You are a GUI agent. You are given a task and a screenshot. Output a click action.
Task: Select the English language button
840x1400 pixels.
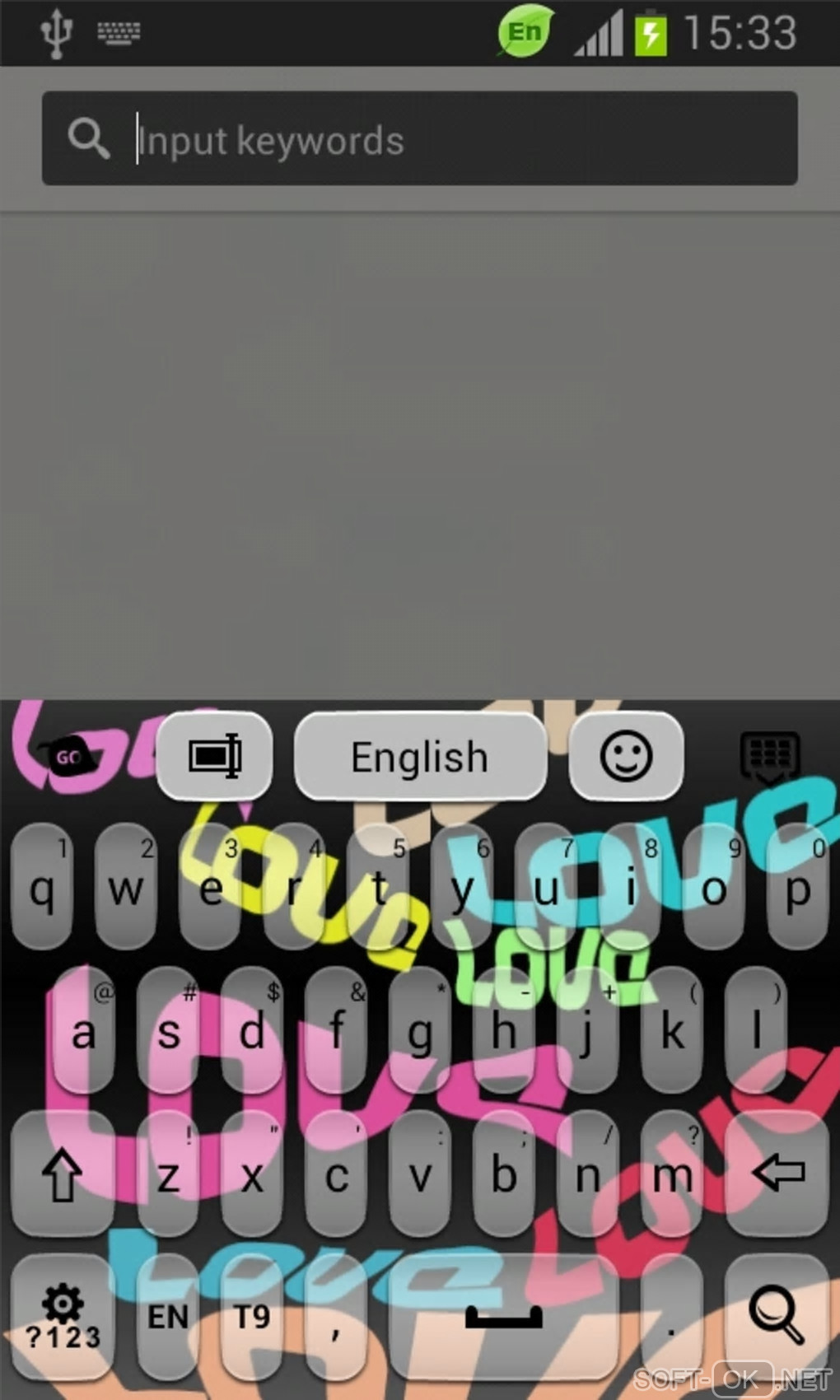(x=420, y=756)
